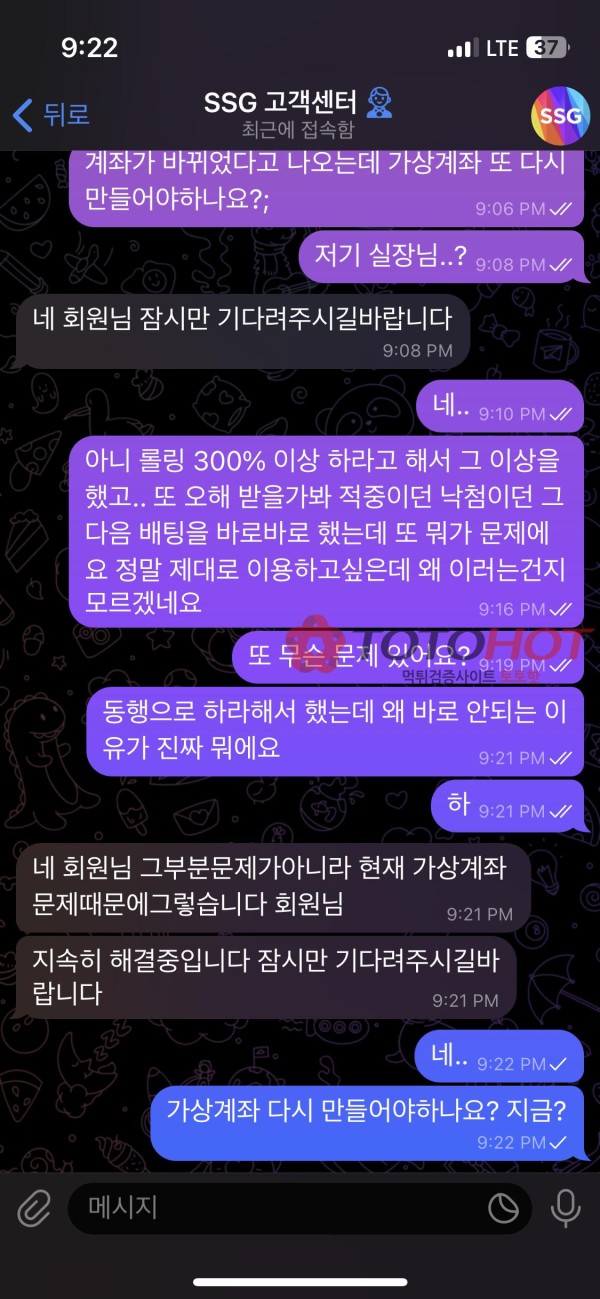Open SSG profile avatar
Screen dimensions: 600x1299
(x=559, y=115)
